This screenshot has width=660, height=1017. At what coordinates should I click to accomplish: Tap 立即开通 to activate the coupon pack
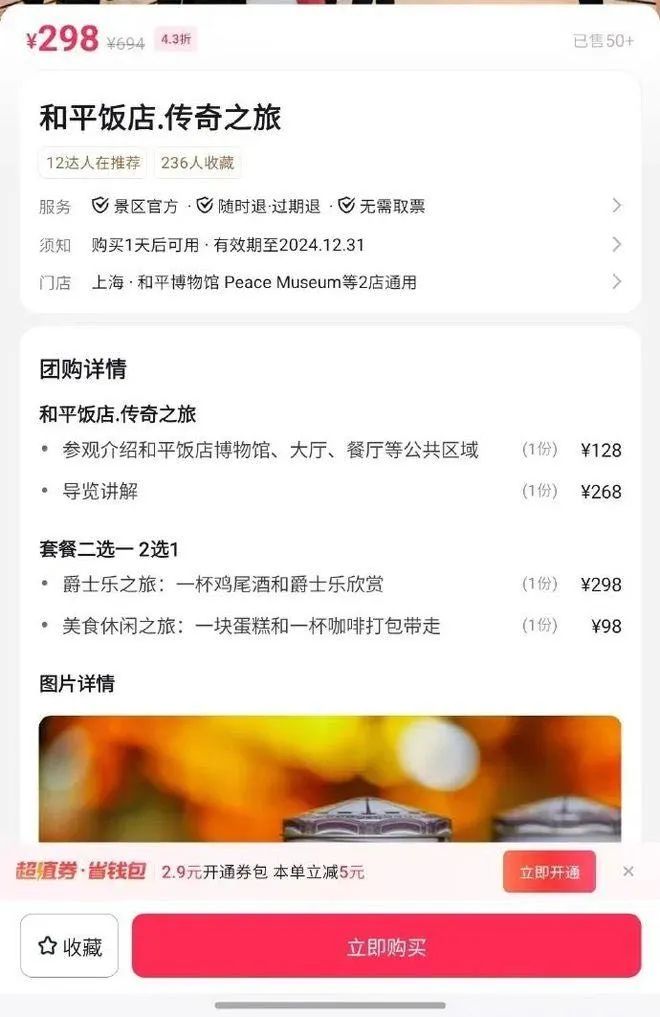point(549,872)
